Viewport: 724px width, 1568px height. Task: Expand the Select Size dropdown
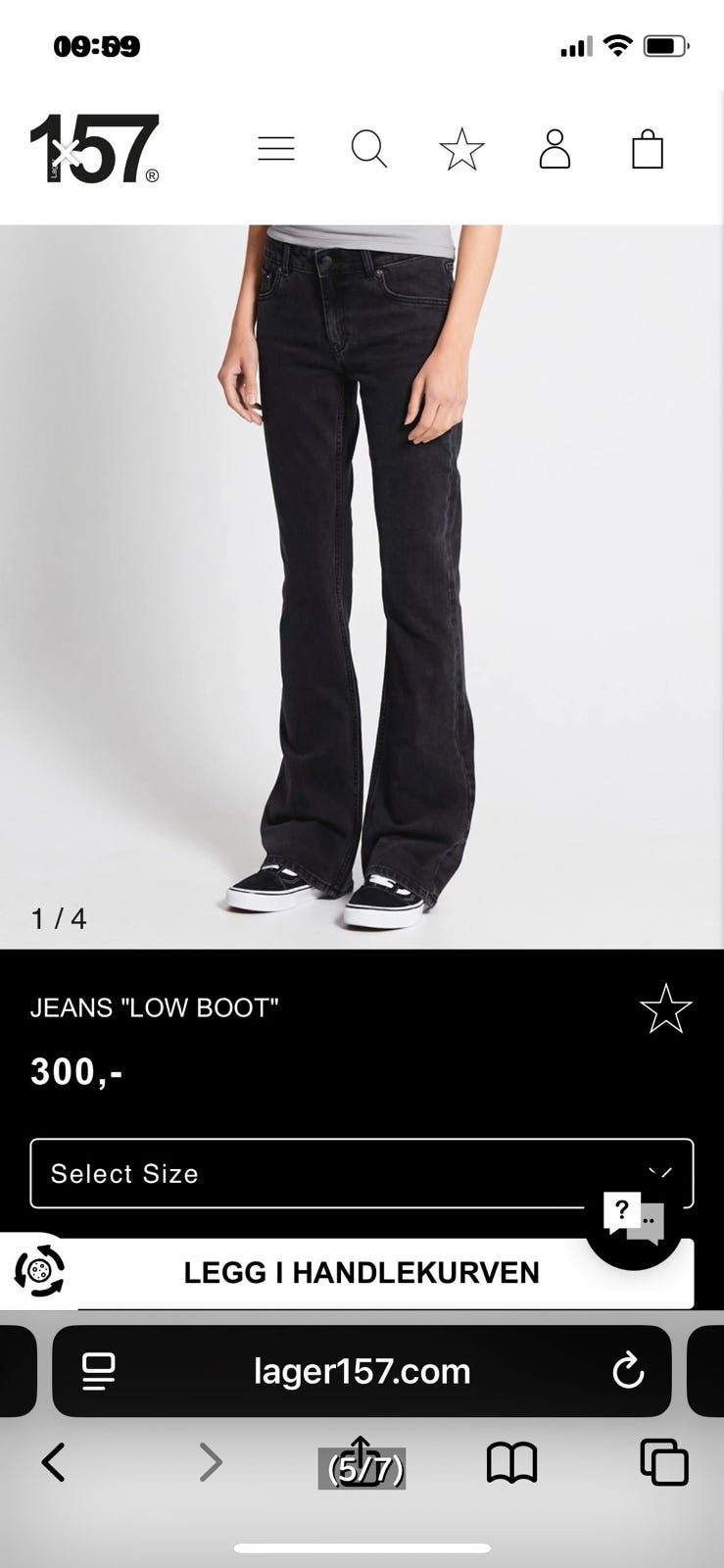(362, 1173)
